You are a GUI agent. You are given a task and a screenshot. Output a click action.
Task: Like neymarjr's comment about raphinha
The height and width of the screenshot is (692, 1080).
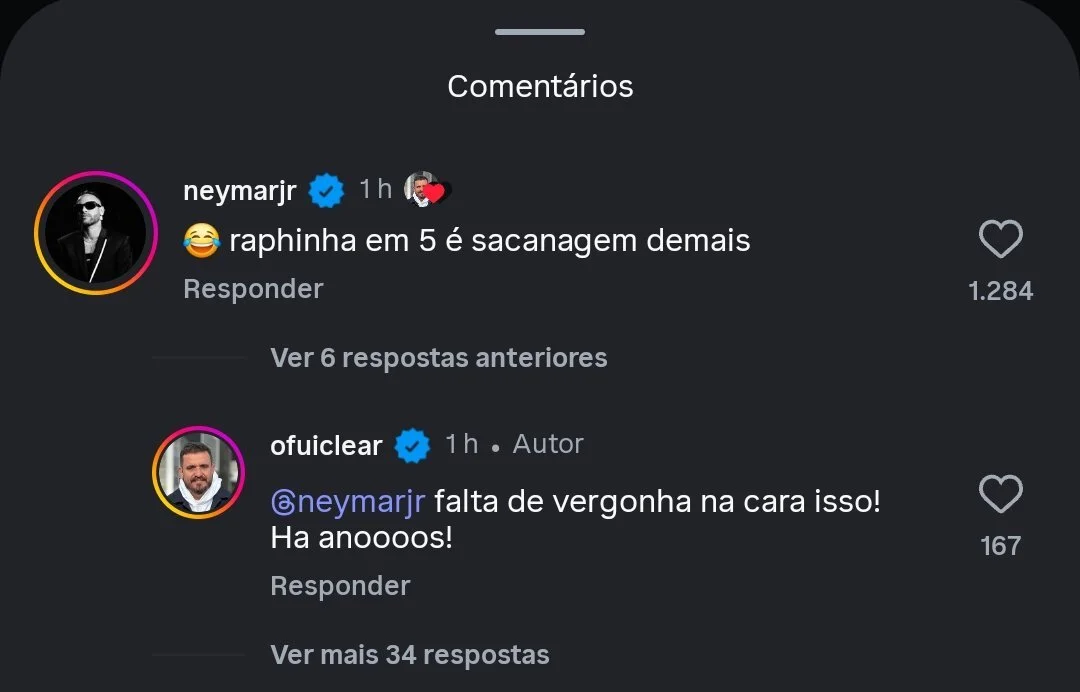pyautogui.click(x=1000, y=240)
